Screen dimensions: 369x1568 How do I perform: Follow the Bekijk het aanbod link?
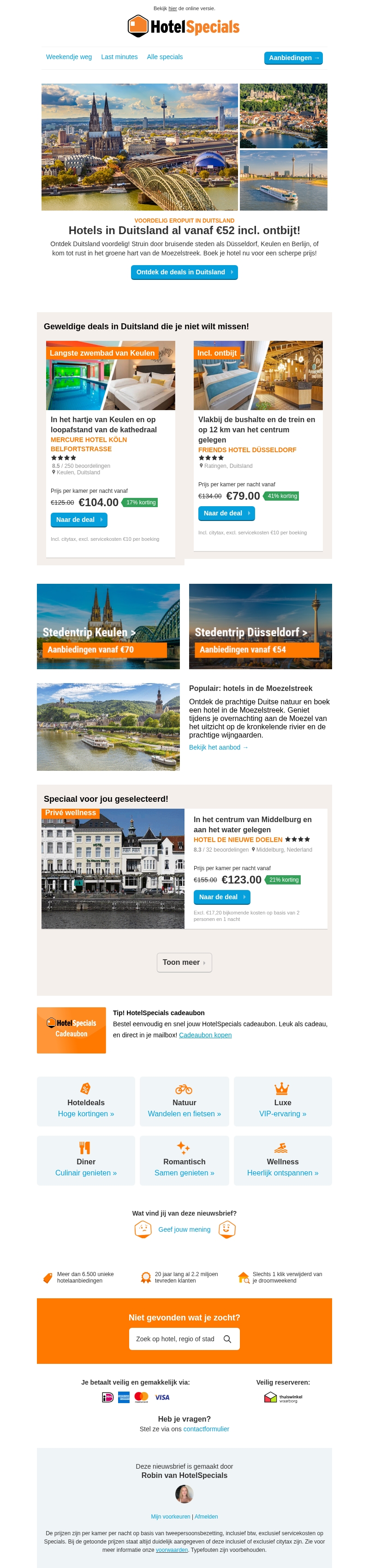pyautogui.click(x=218, y=747)
